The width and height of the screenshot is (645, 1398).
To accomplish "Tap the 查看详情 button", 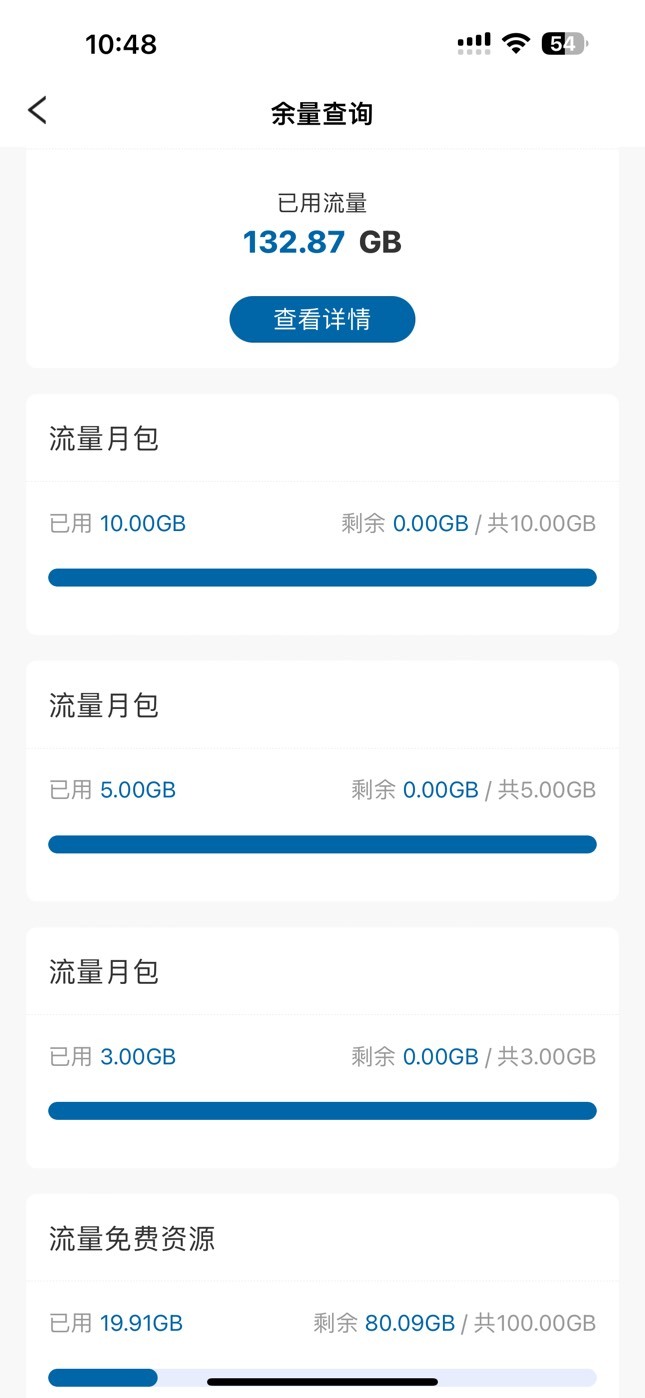I will pos(322,319).
